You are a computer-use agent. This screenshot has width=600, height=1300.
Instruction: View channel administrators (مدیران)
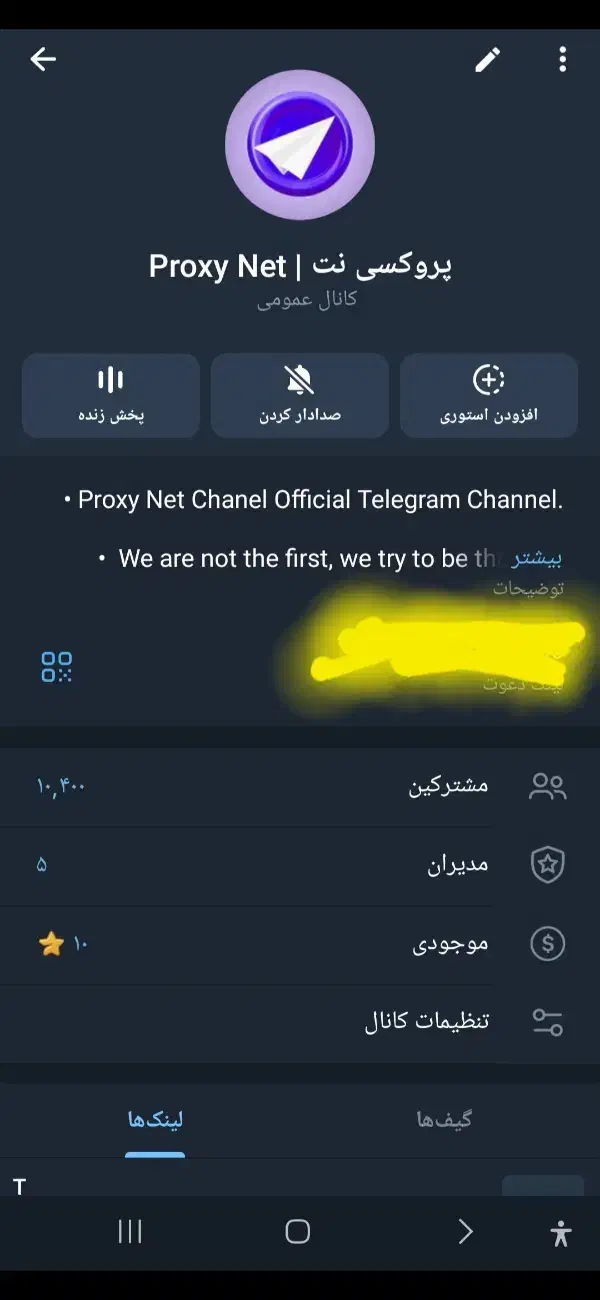click(300, 865)
